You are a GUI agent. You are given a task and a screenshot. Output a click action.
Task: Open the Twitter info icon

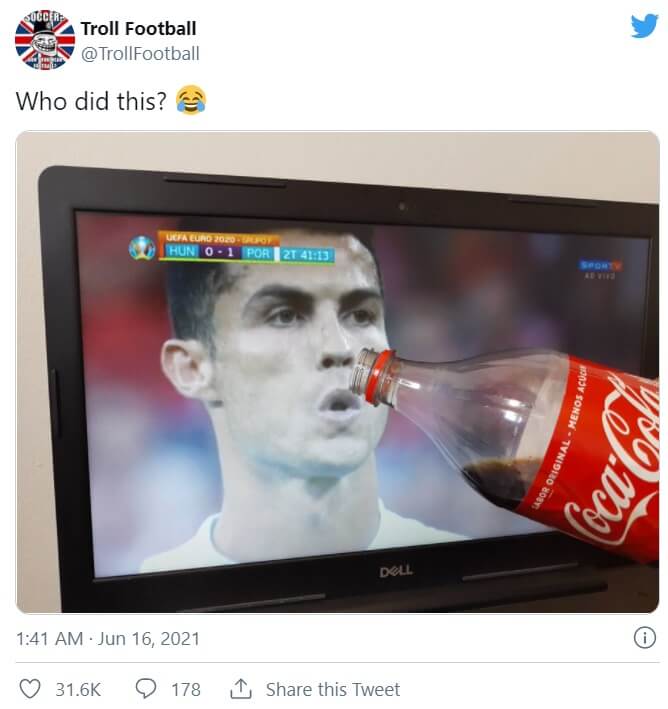pyautogui.click(x=645, y=638)
